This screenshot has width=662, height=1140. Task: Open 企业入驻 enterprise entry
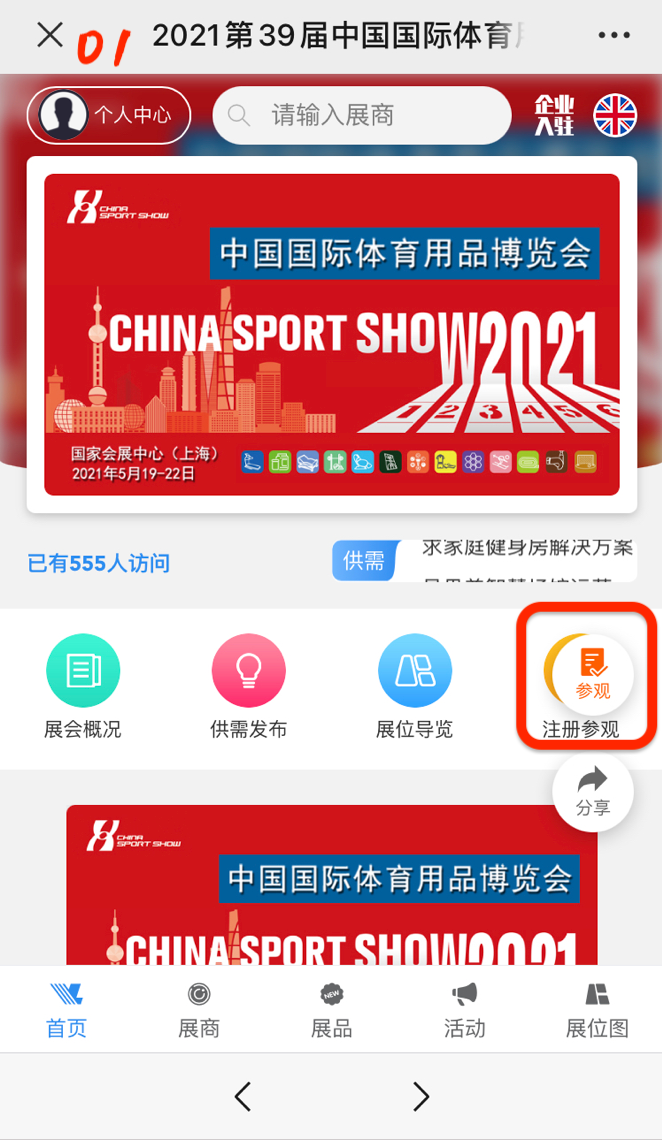click(x=554, y=115)
